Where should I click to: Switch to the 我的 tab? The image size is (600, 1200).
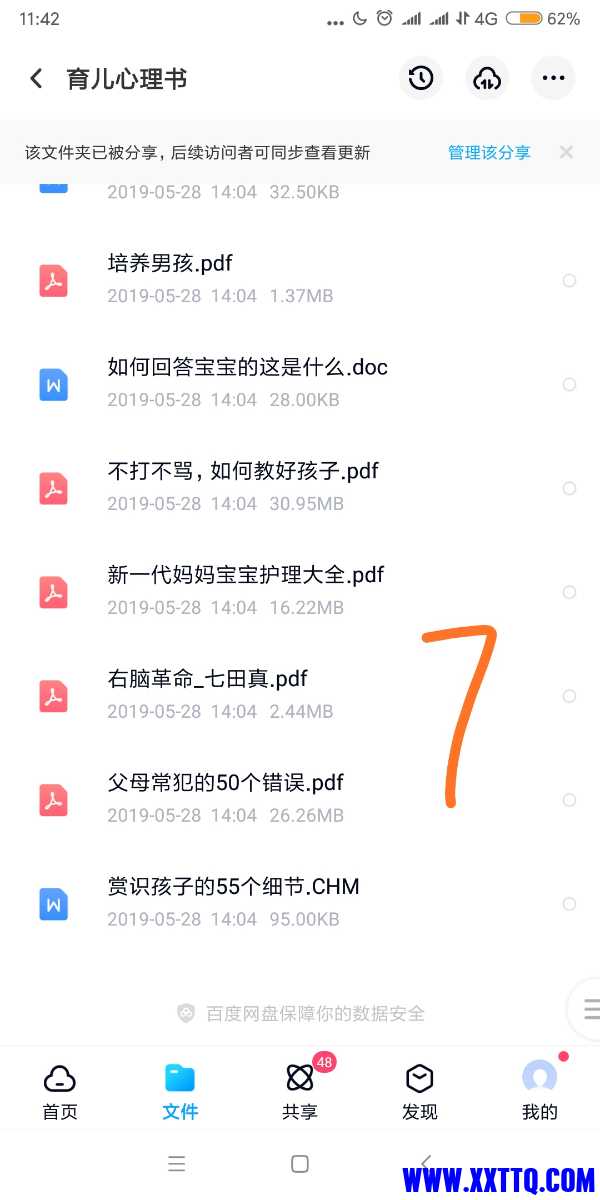(540, 1091)
